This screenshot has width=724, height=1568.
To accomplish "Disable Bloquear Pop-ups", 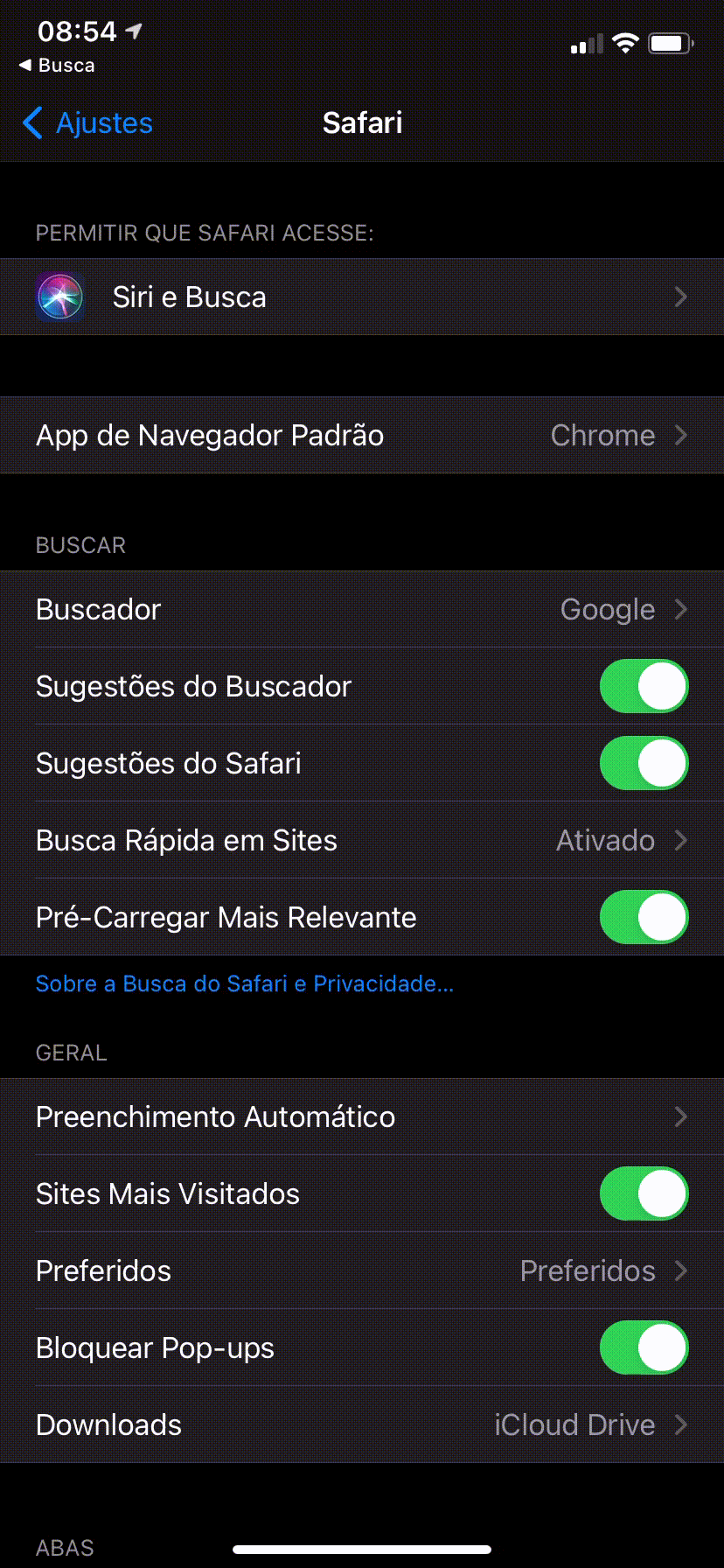I will [644, 1347].
